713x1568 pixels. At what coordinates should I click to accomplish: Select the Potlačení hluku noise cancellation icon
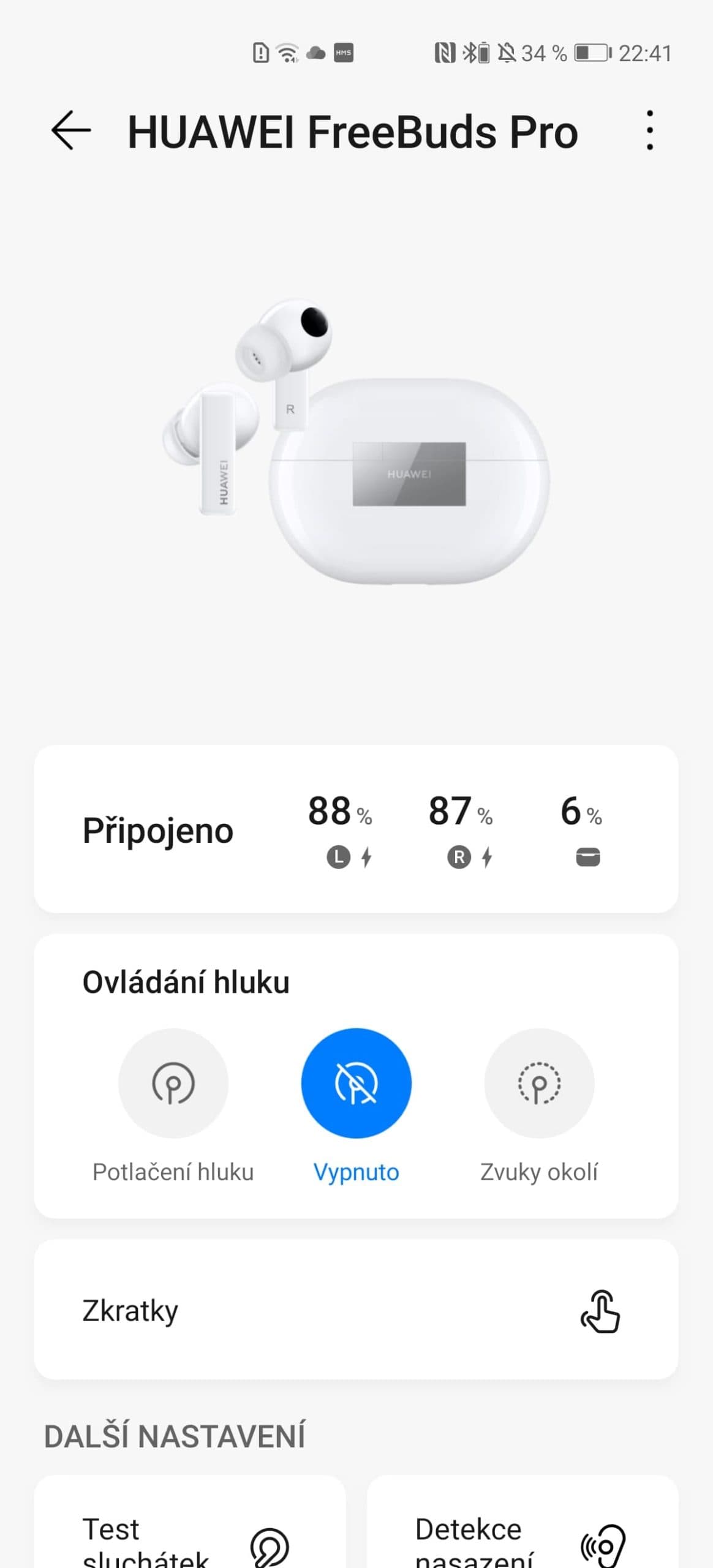pos(173,1084)
